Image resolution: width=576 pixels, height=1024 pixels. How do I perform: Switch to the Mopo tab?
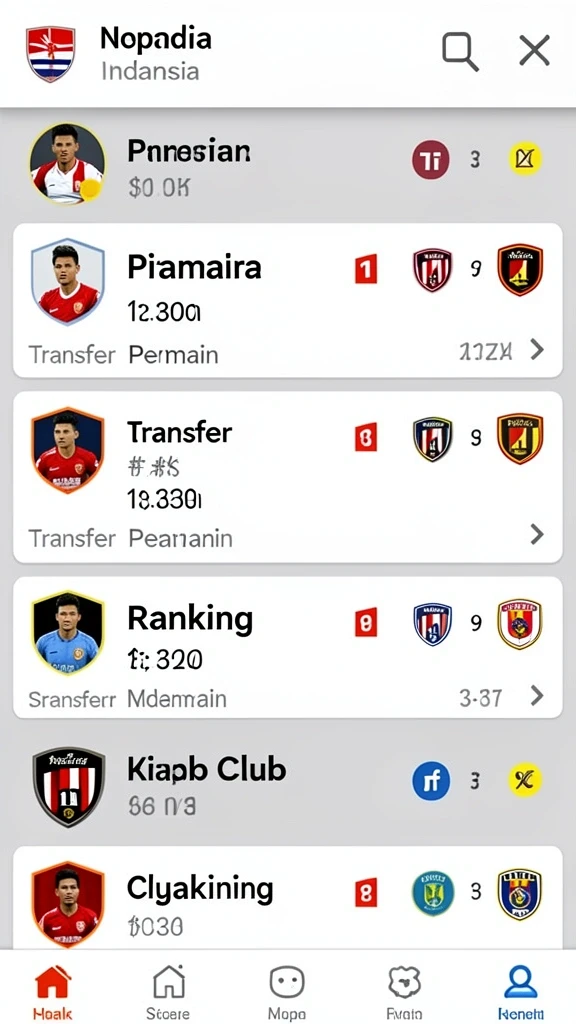[287, 992]
